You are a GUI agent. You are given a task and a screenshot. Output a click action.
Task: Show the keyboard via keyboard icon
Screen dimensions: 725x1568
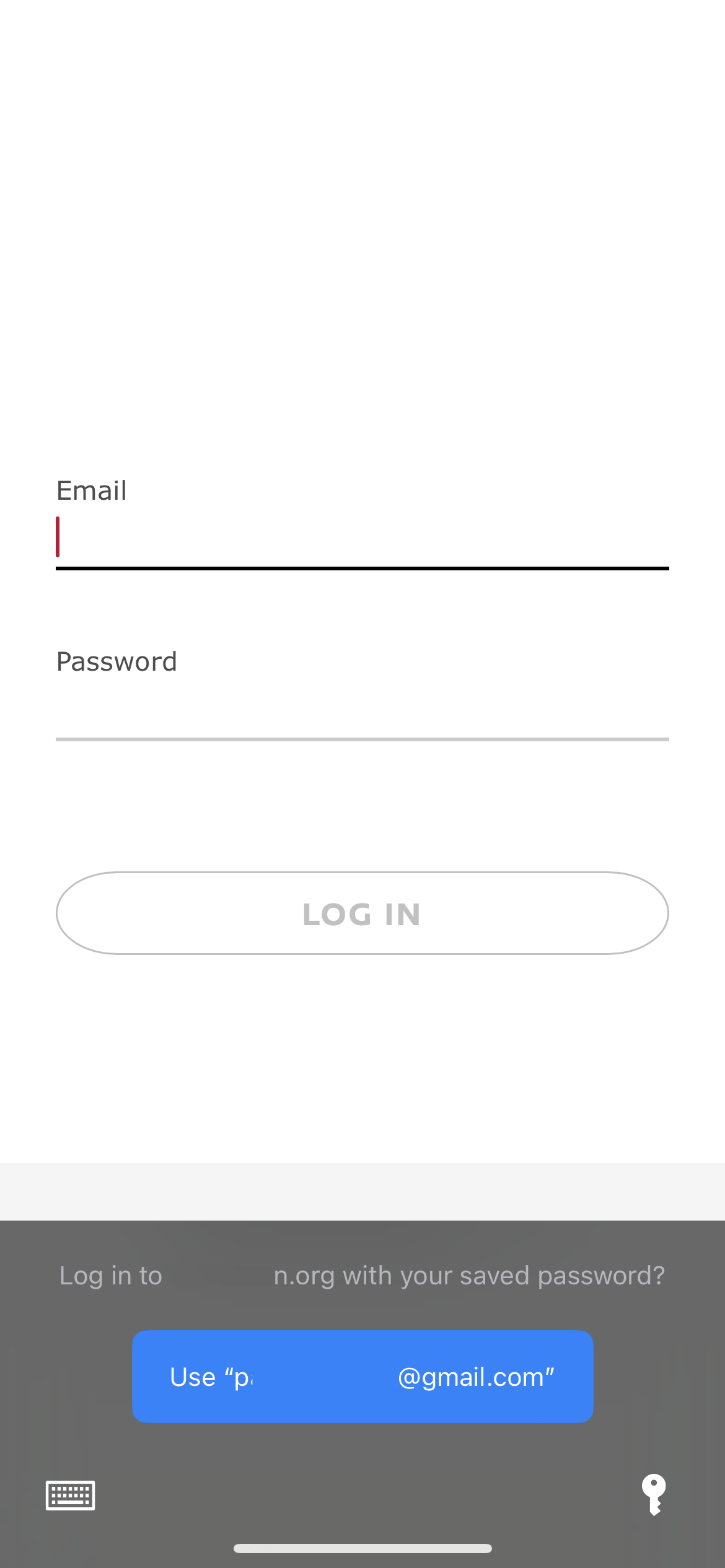[71, 1496]
